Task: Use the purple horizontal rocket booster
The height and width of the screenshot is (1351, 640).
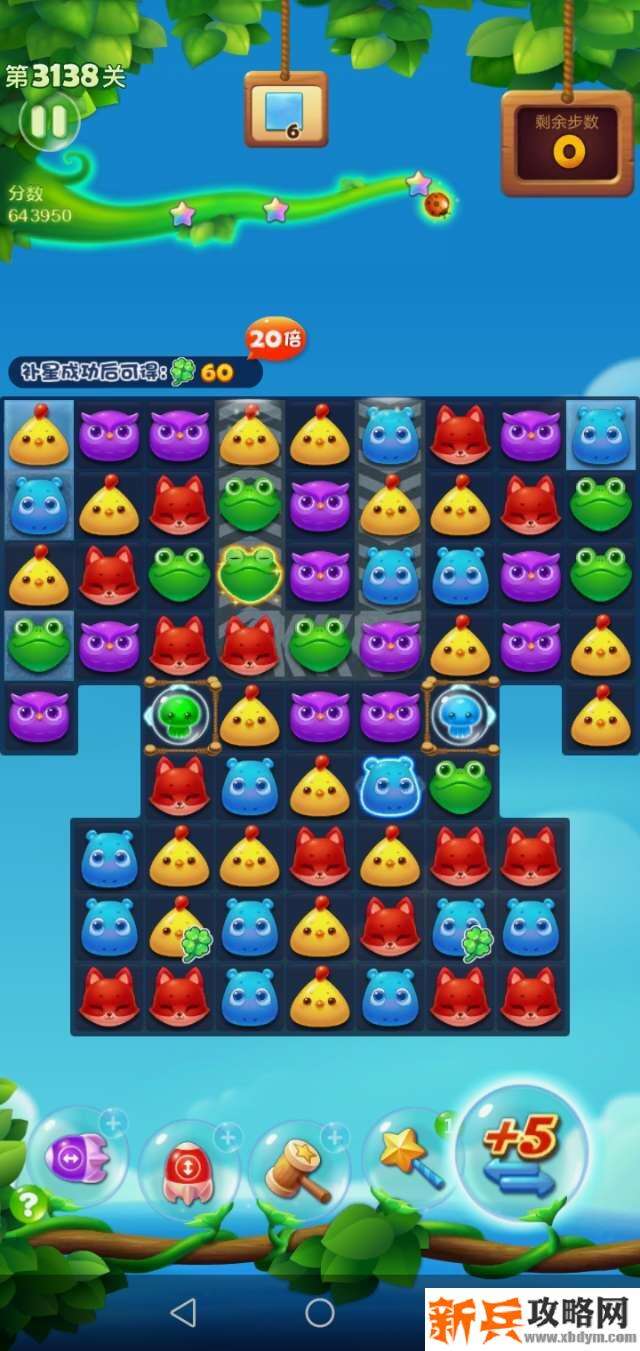Action: 77,1159
